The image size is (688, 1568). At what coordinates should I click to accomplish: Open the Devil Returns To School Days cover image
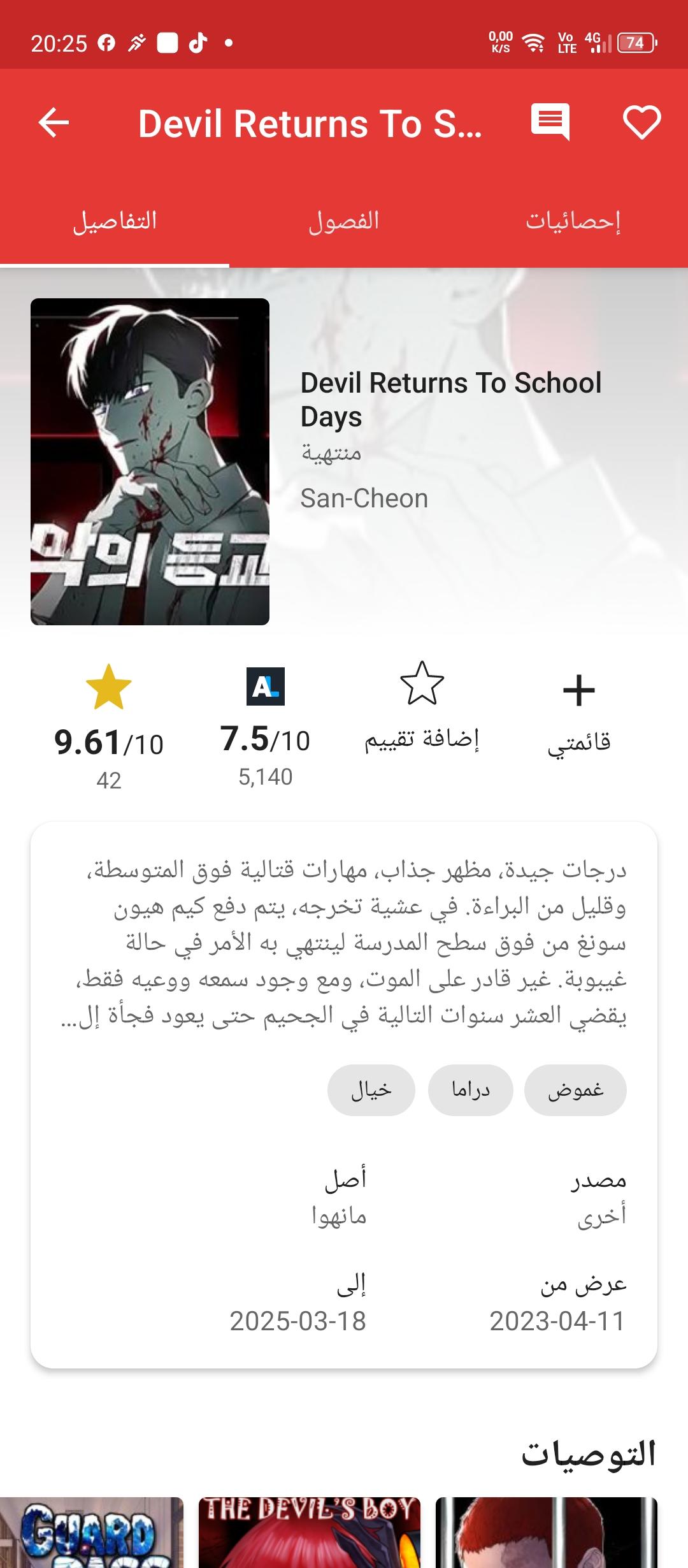(x=150, y=461)
